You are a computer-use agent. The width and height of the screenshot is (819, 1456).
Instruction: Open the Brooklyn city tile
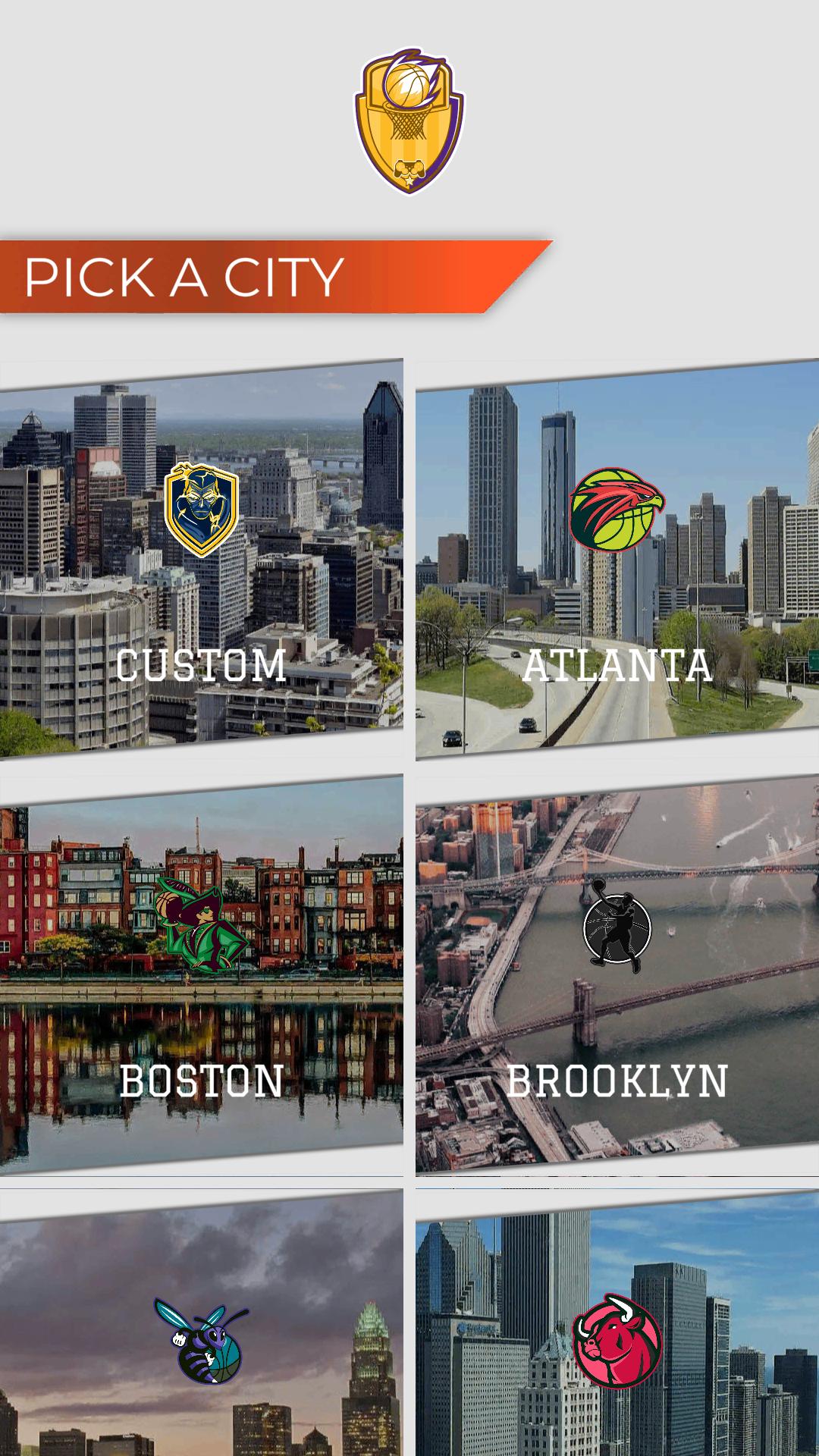click(617, 974)
